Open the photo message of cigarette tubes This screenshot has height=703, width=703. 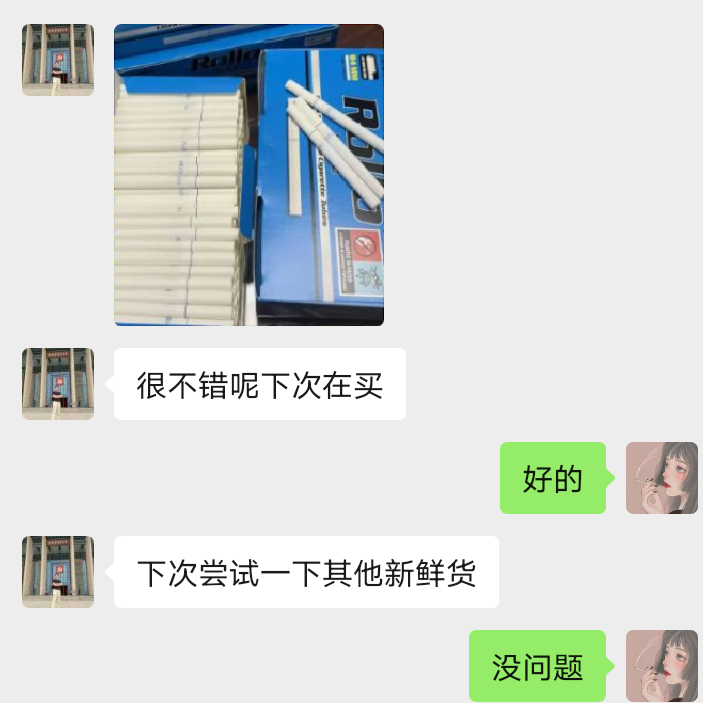pos(249,175)
